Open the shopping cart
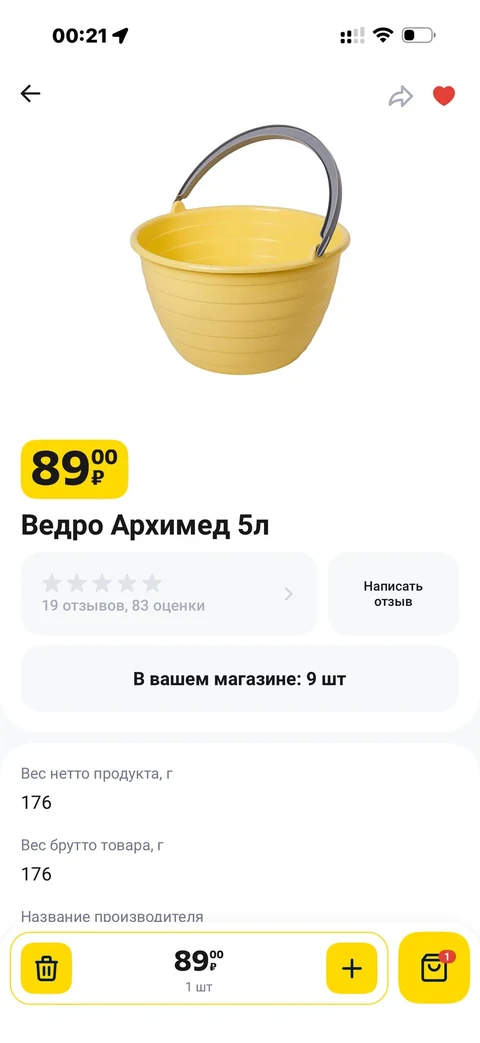 [433, 967]
